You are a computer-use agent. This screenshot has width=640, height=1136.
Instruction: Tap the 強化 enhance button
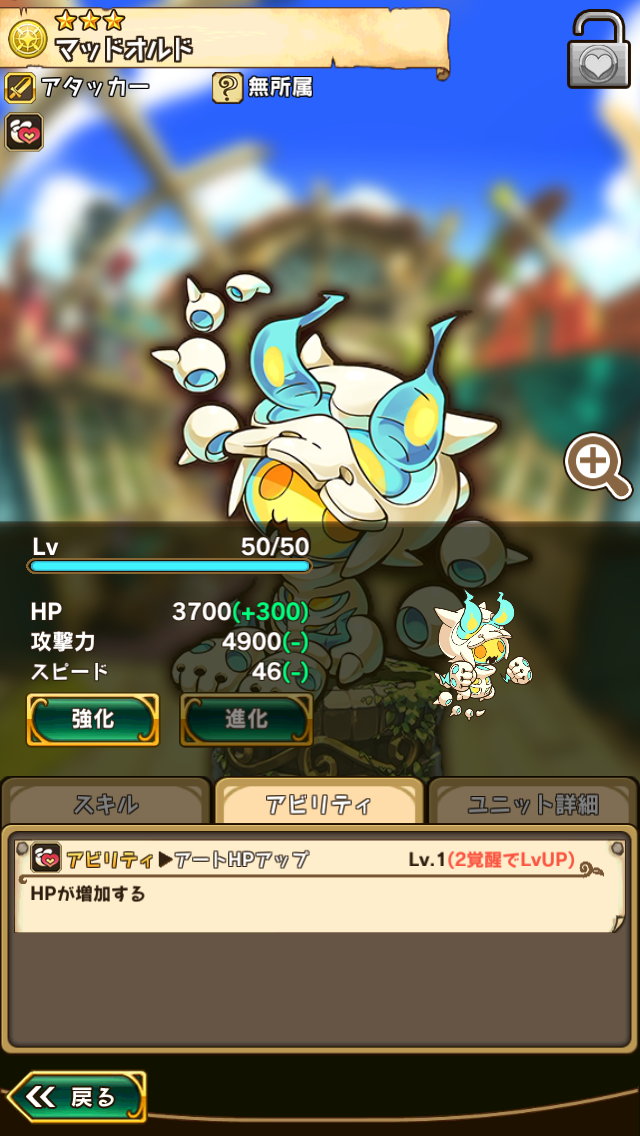click(93, 719)
